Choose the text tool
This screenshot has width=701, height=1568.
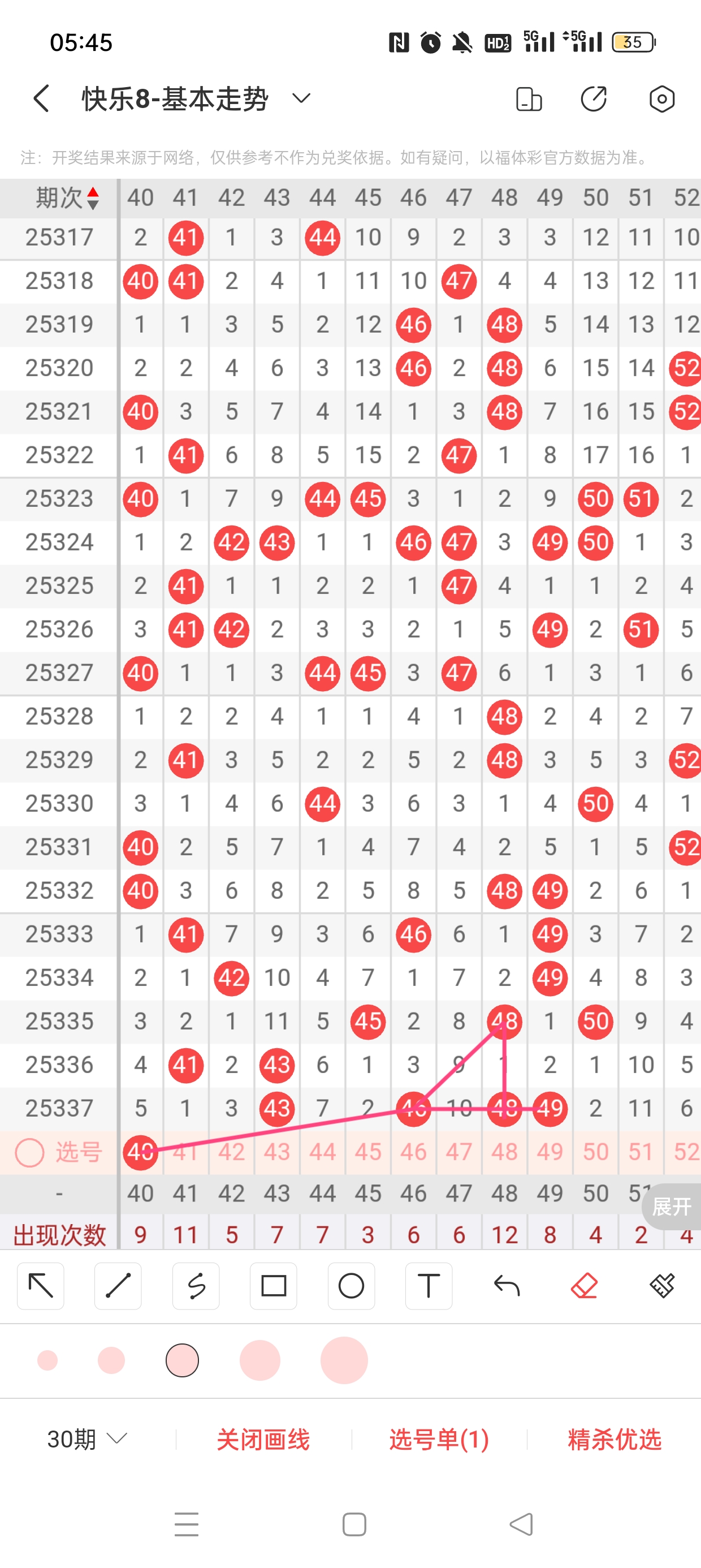point(429,1286)
